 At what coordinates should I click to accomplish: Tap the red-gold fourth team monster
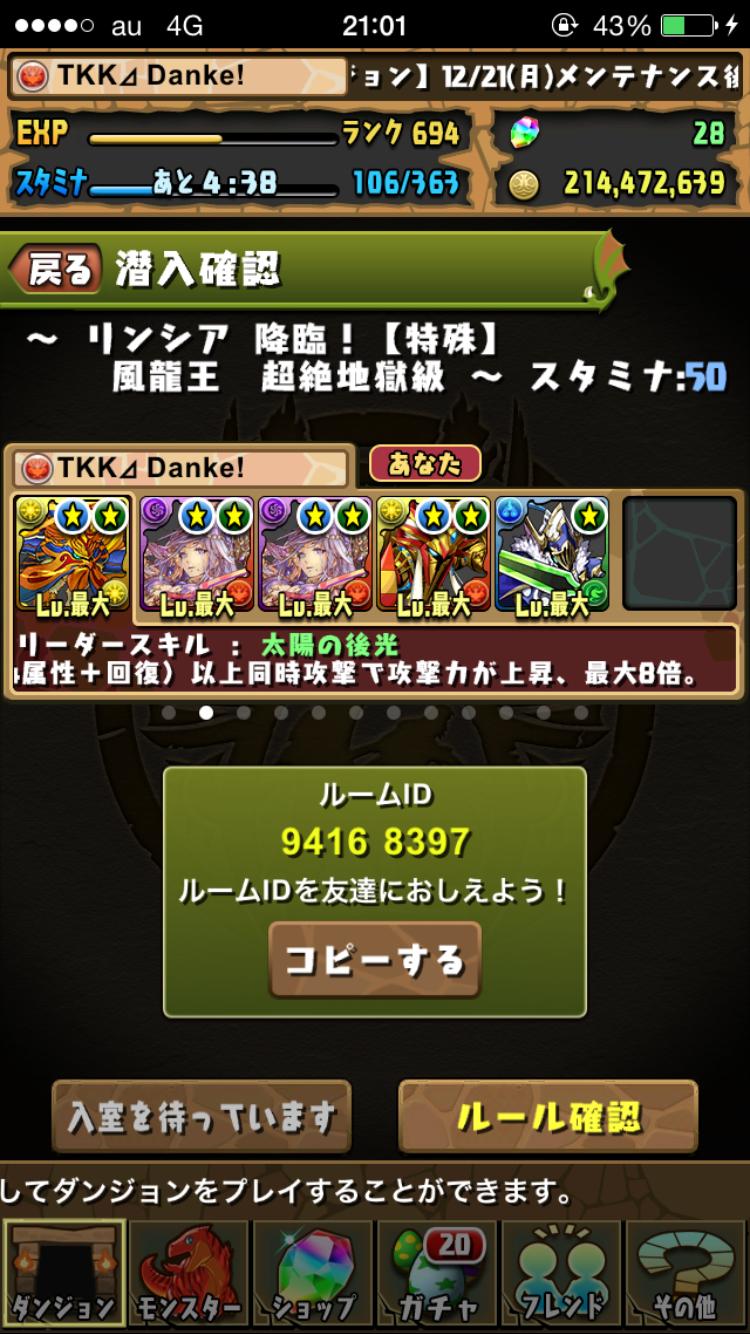433,555
